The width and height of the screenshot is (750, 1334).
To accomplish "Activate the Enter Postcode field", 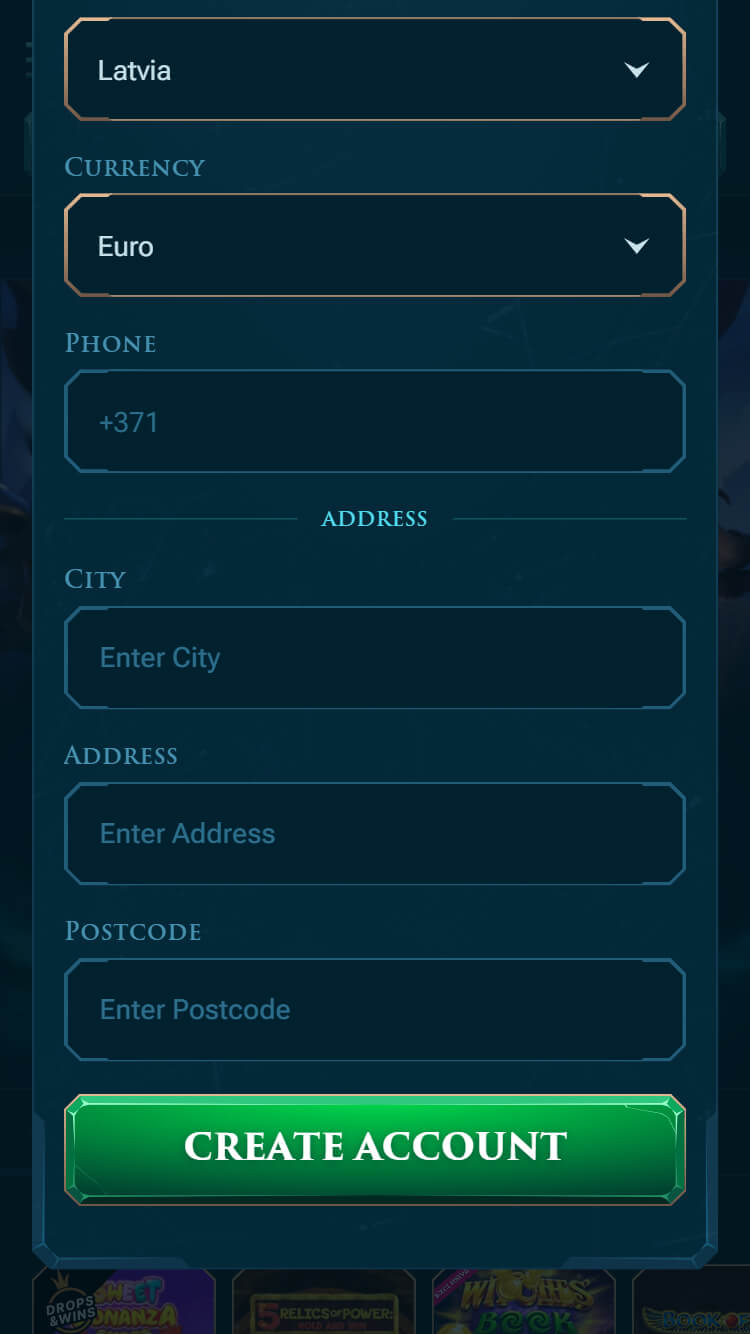I will click(374, 1010).
